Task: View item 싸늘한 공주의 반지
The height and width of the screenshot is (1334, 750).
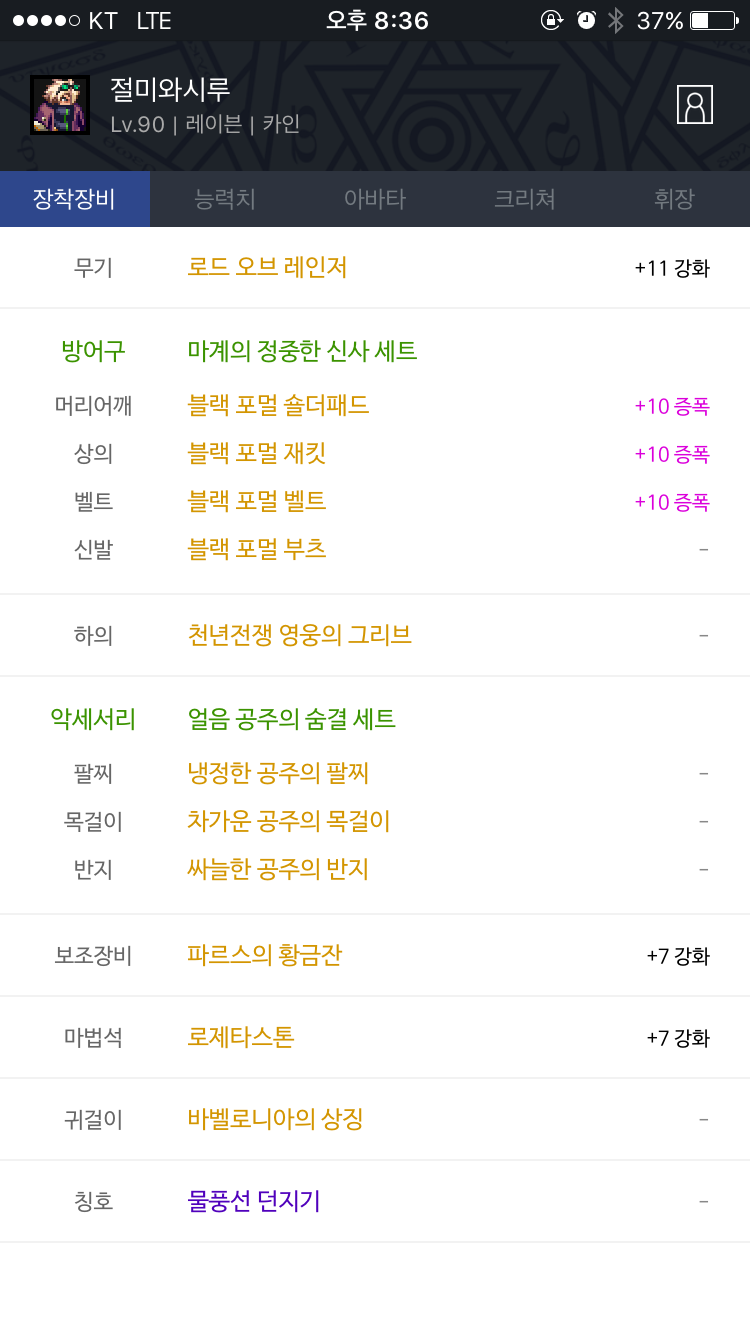Action: [x=279, y=869]
